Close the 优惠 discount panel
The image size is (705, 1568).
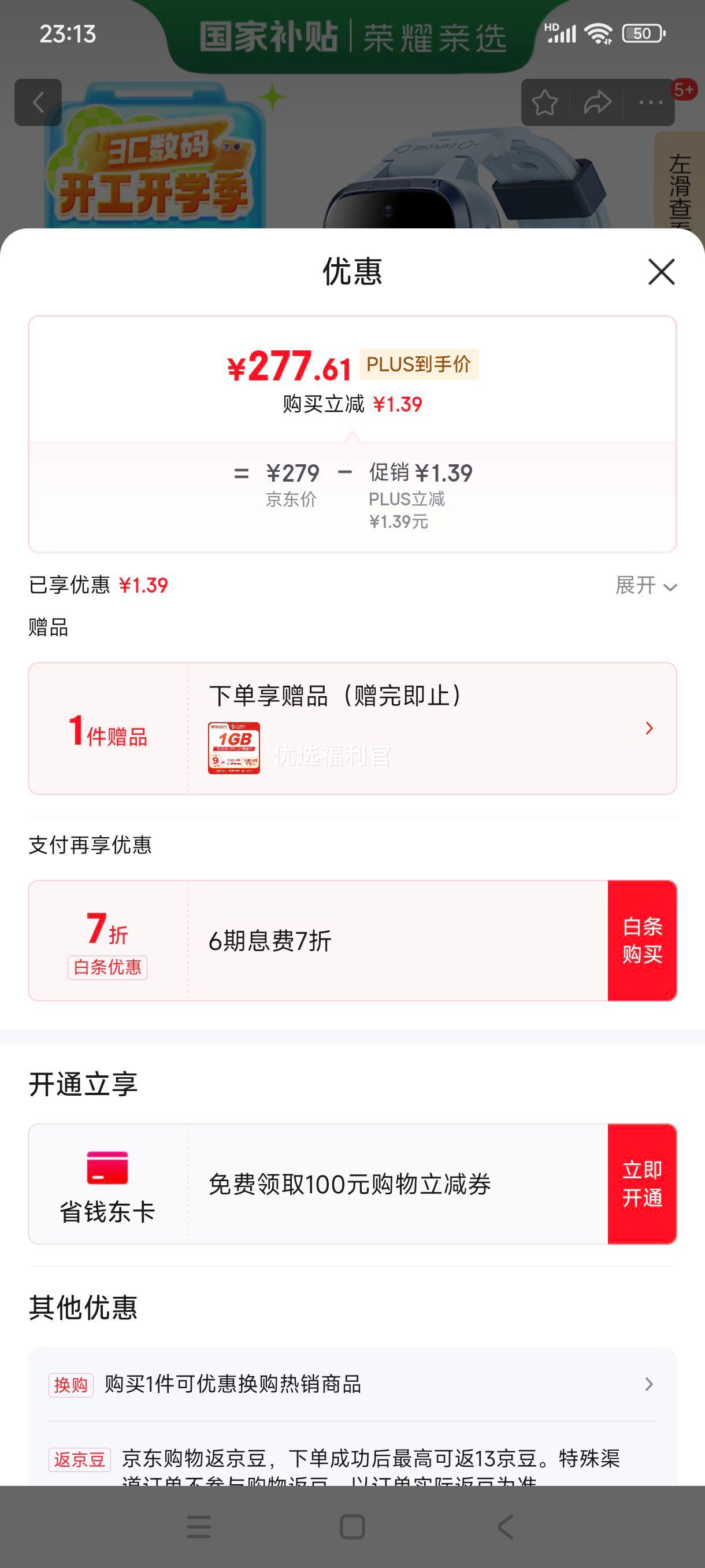(661, 272)
